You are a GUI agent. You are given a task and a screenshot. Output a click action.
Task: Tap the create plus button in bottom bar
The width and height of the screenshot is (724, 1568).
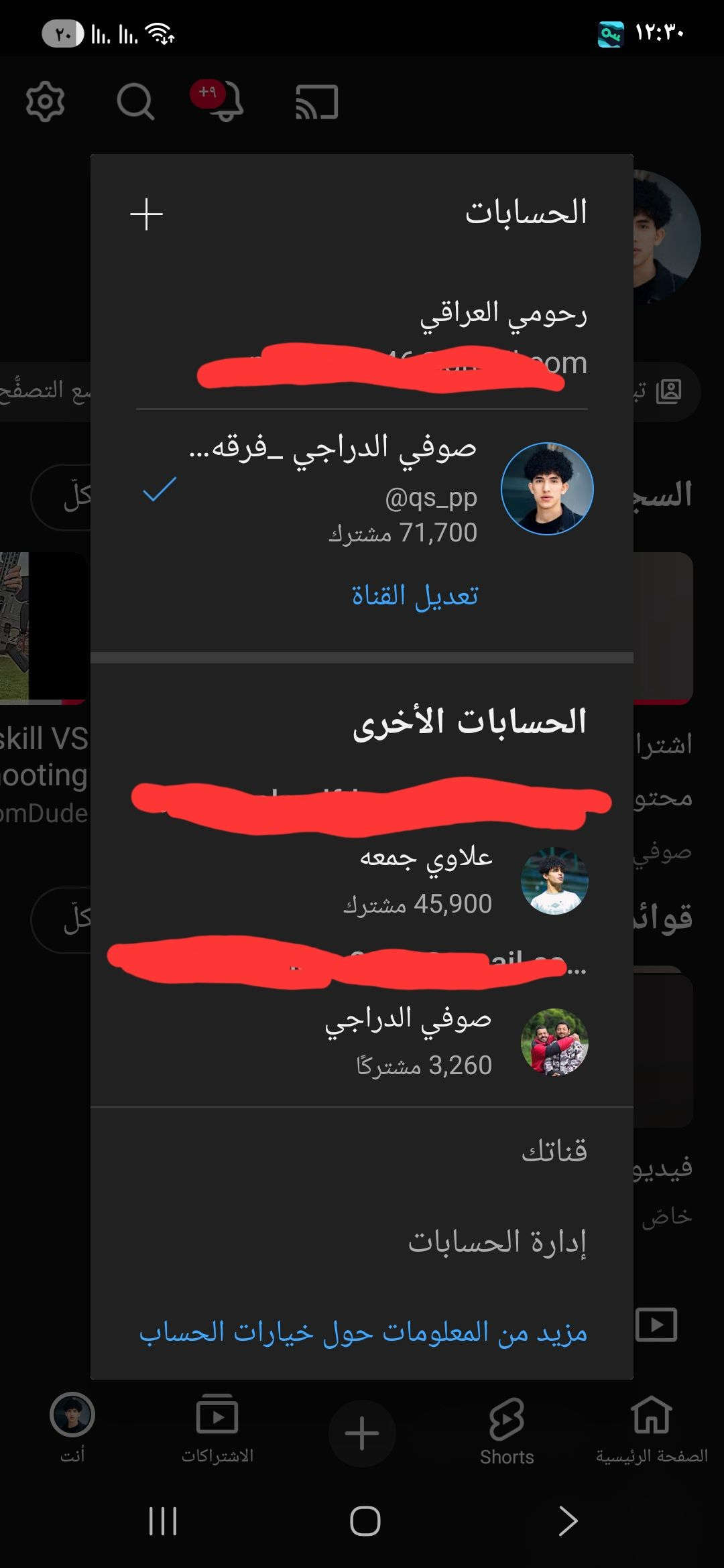(362, 1433)
